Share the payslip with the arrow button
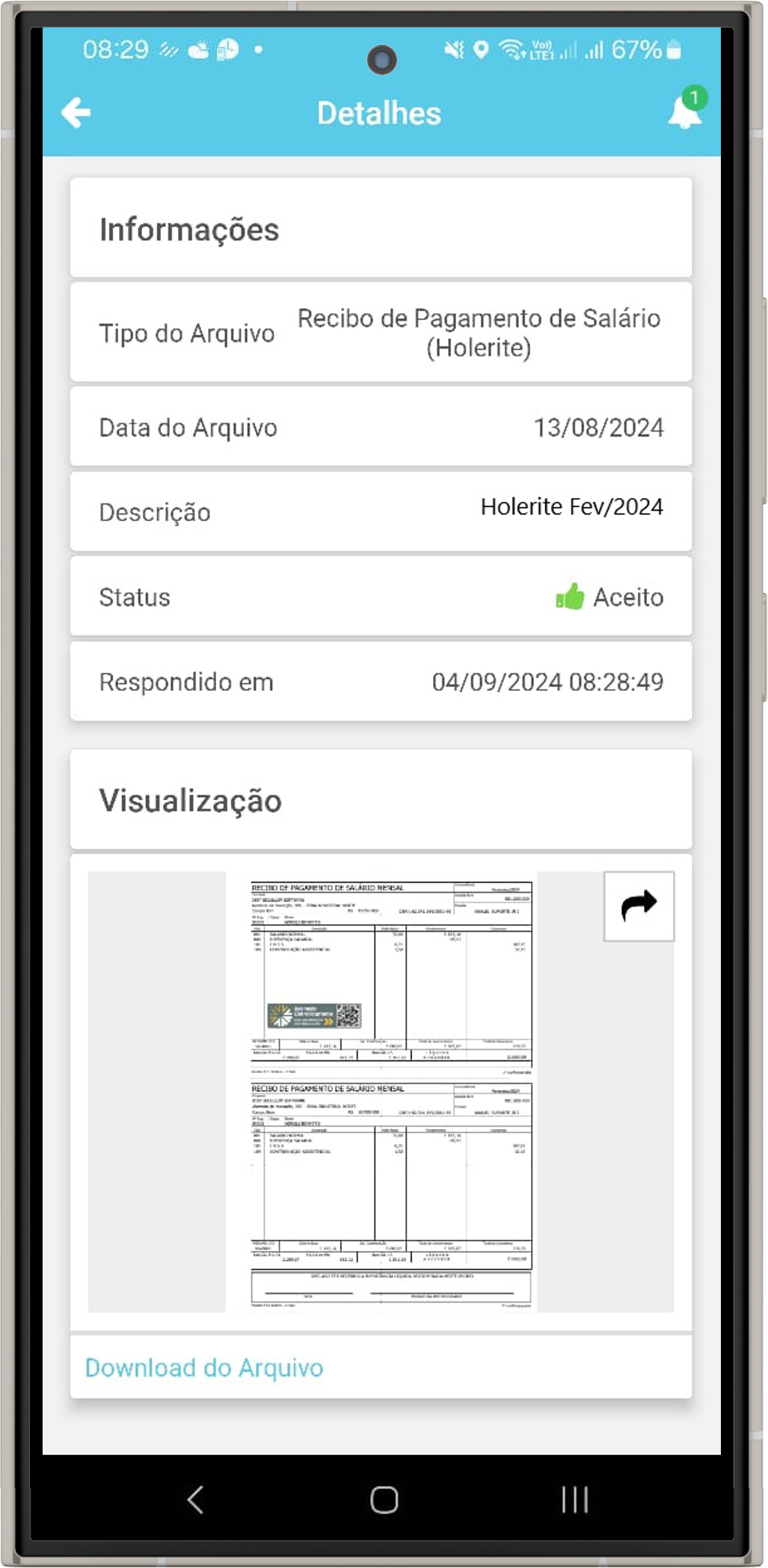 click(x=639, y=906)
